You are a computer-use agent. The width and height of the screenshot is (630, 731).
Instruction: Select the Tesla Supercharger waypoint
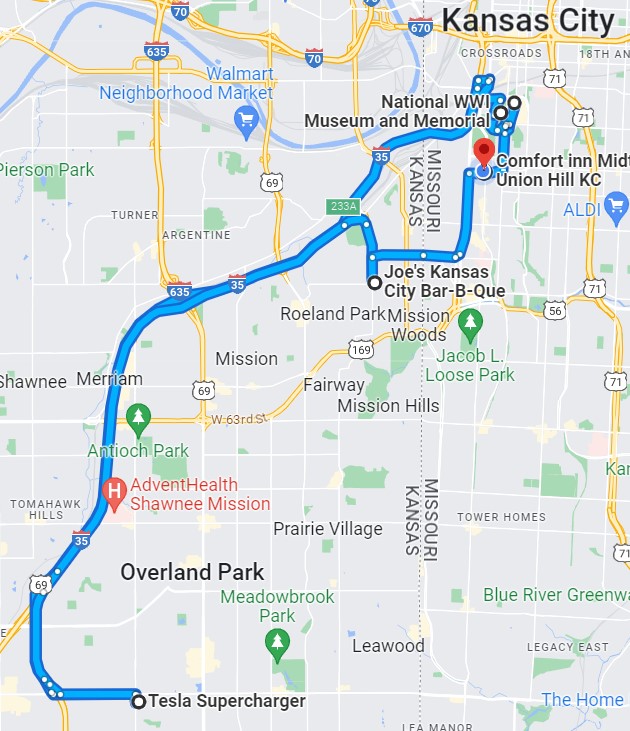tap(139, 701)
